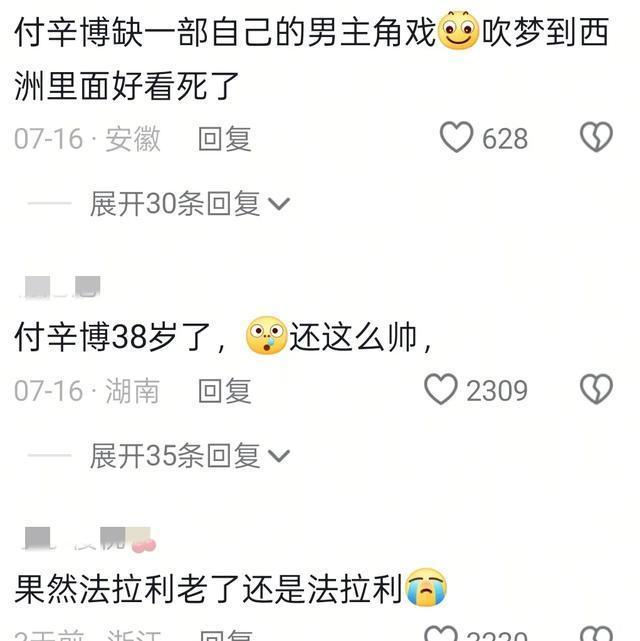Reply to the Hunan comment
Image resolution: width=640 pixels, height=641 pixels.
pos(224,391)
